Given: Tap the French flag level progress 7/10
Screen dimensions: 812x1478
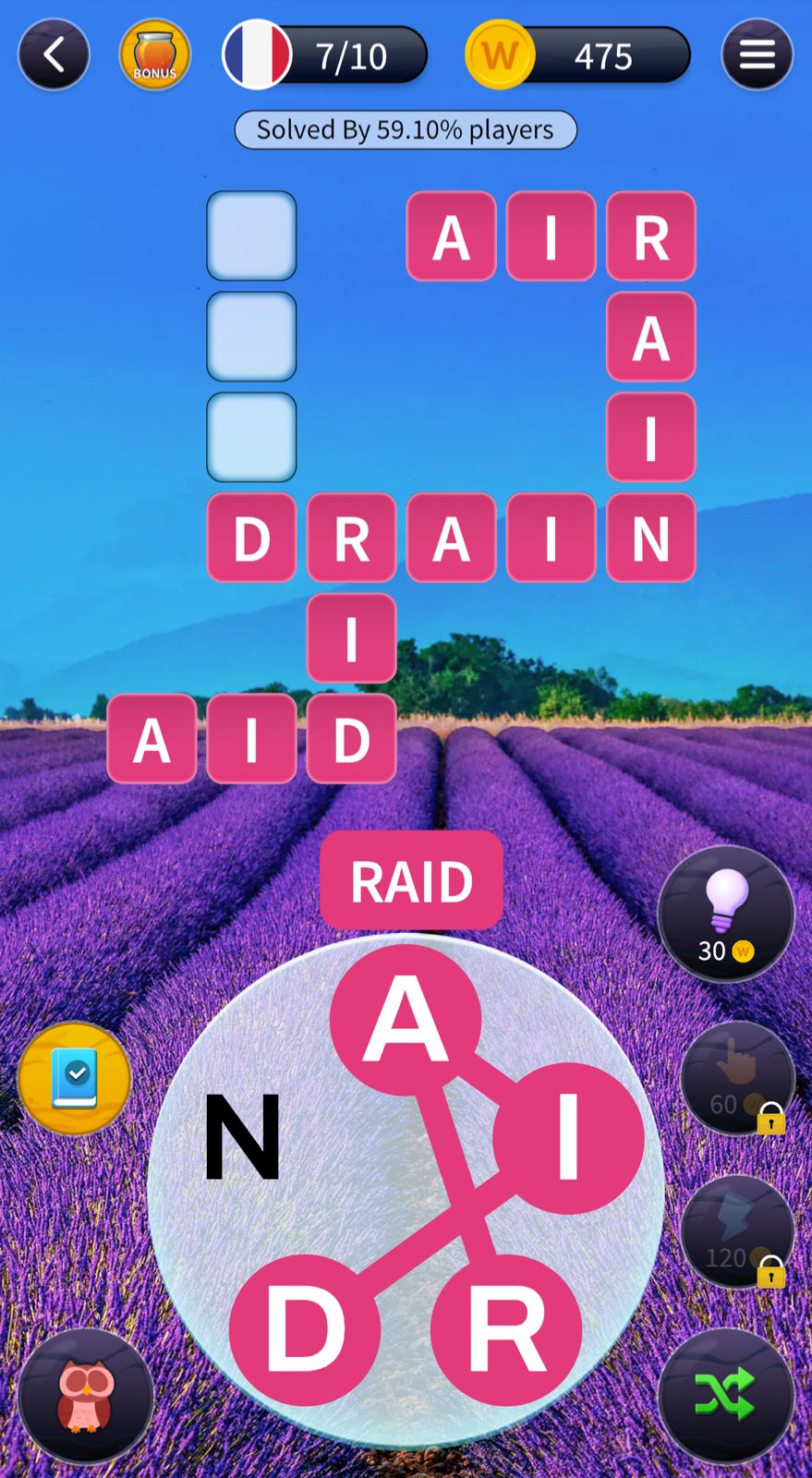Looking at the screenshot, I should pos(325,56).
